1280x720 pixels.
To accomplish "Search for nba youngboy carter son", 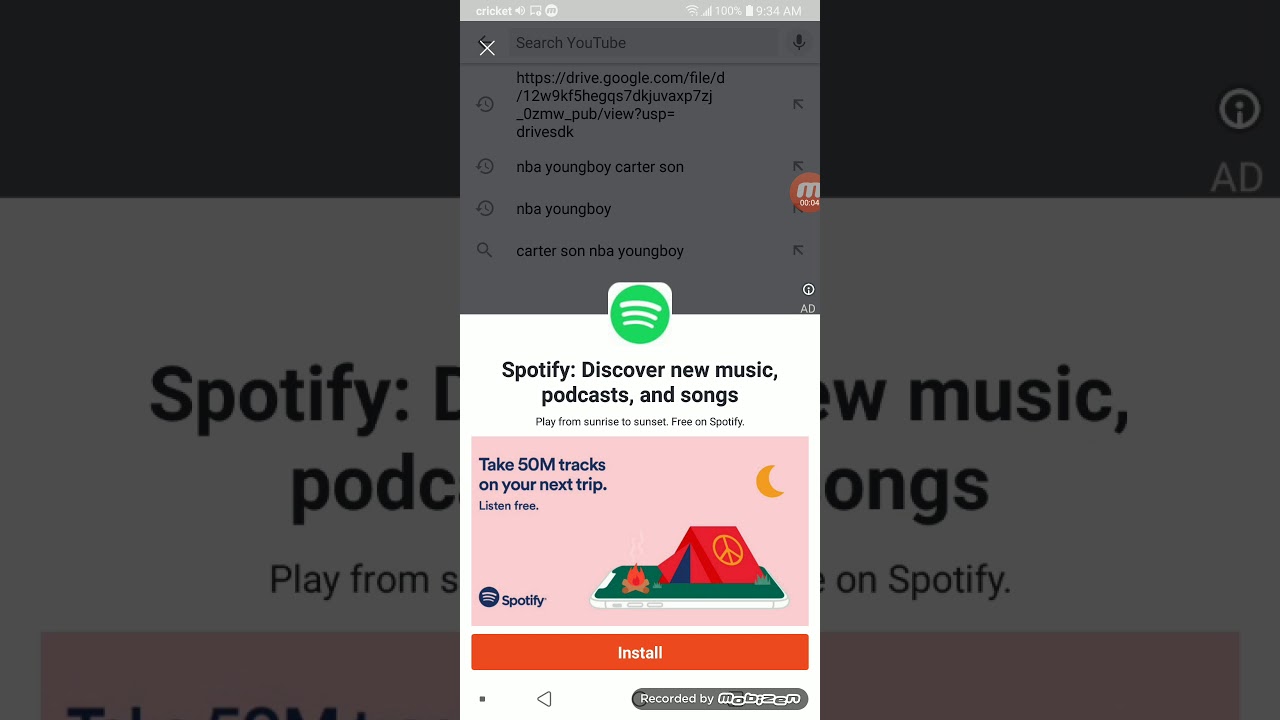I will 600,167.
